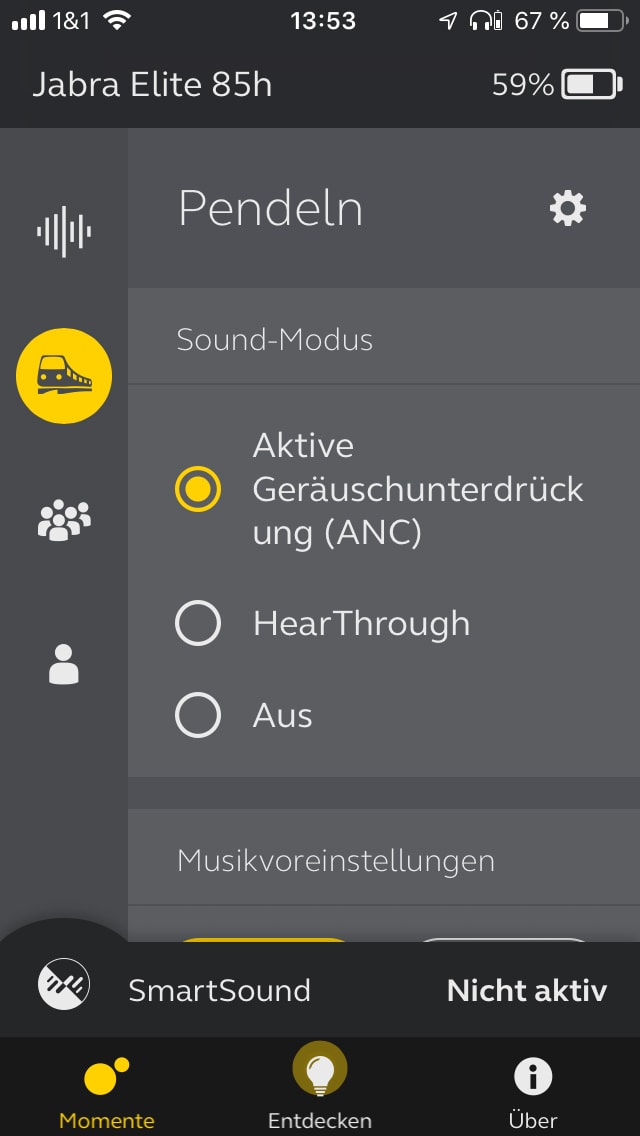Switch to the Entdecken tab

[x=320, y=1087]
